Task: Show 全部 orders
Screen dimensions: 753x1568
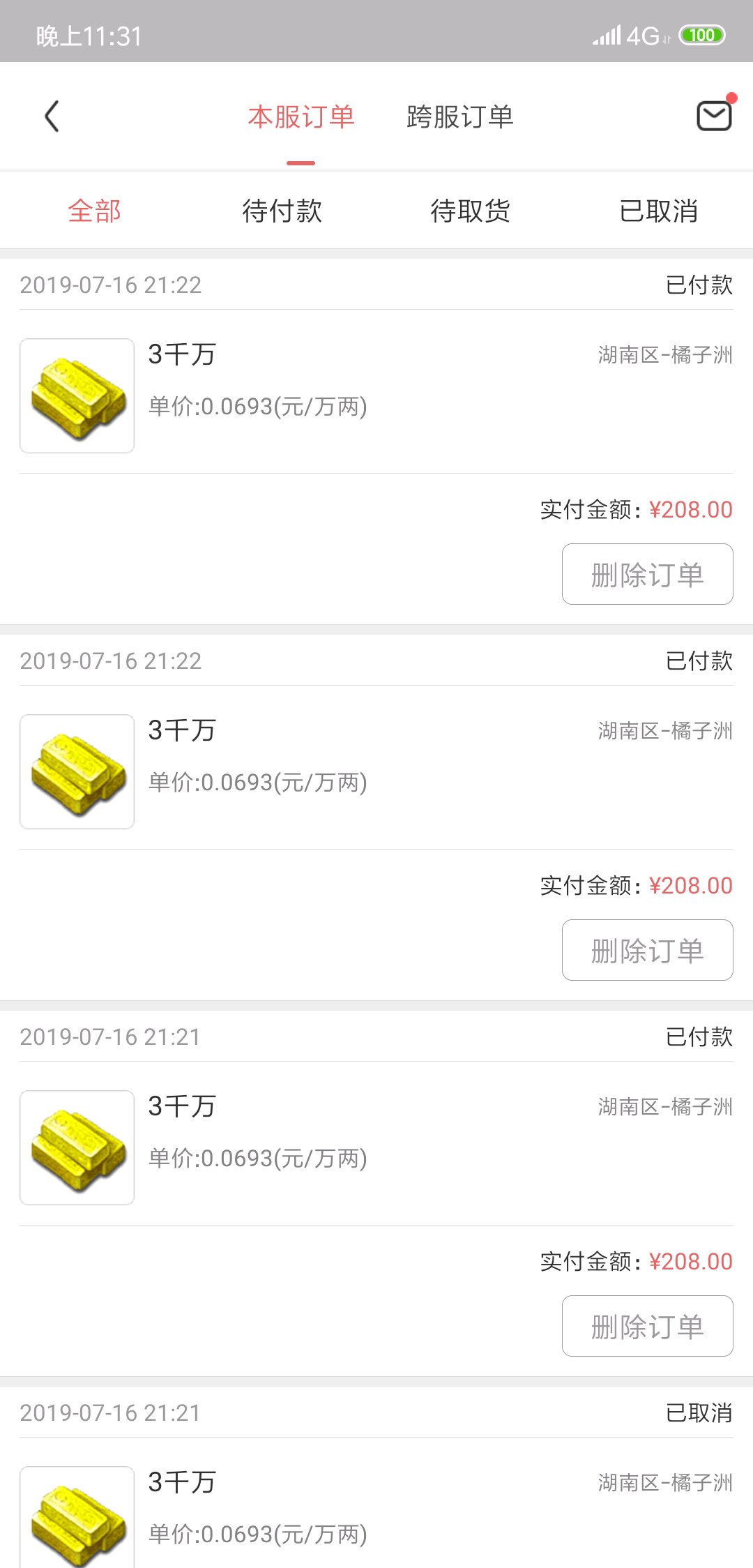Action: (94, 211)
